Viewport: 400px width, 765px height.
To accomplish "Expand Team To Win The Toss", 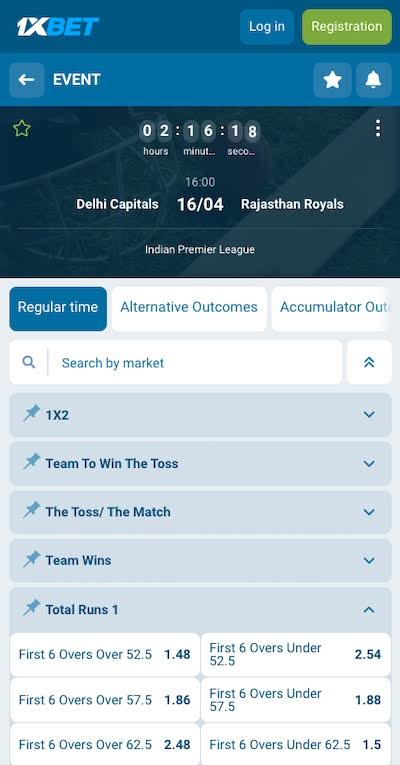I will (x=200, y=463).
